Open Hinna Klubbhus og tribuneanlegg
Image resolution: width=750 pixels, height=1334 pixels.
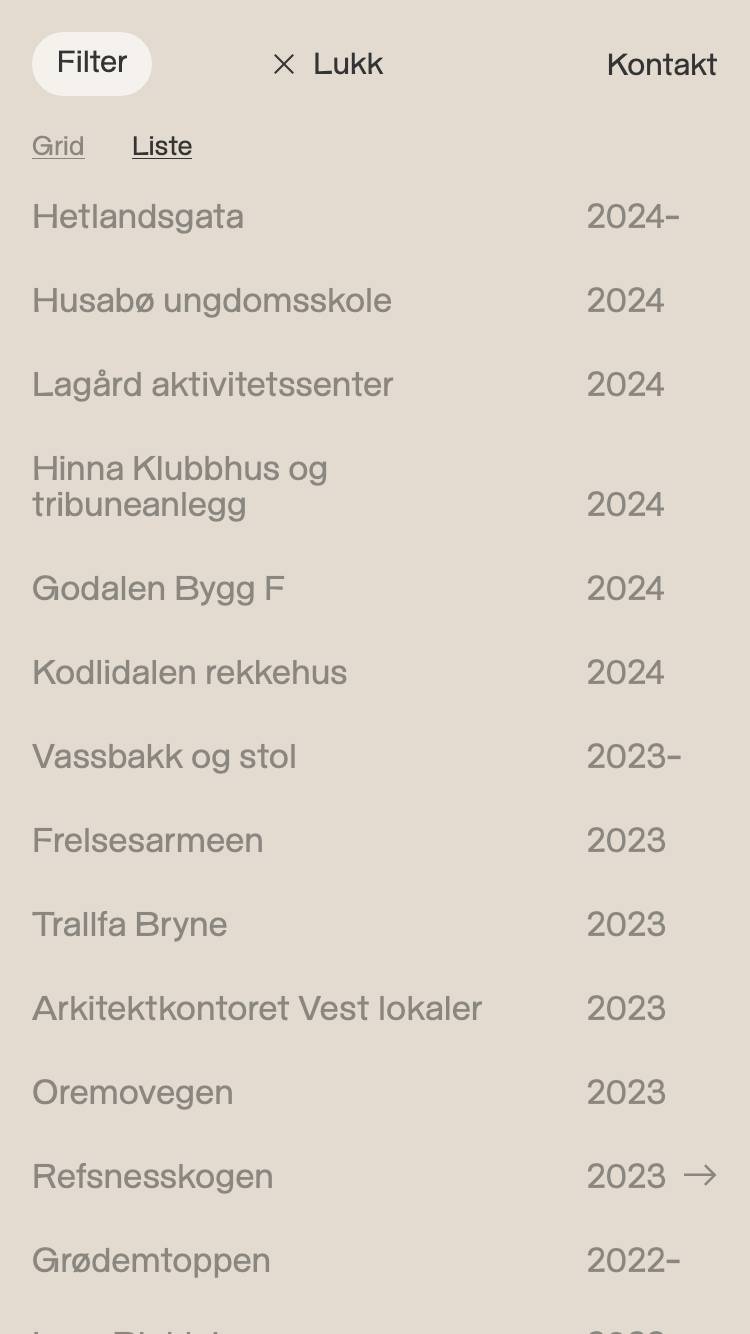coord(375,487)
